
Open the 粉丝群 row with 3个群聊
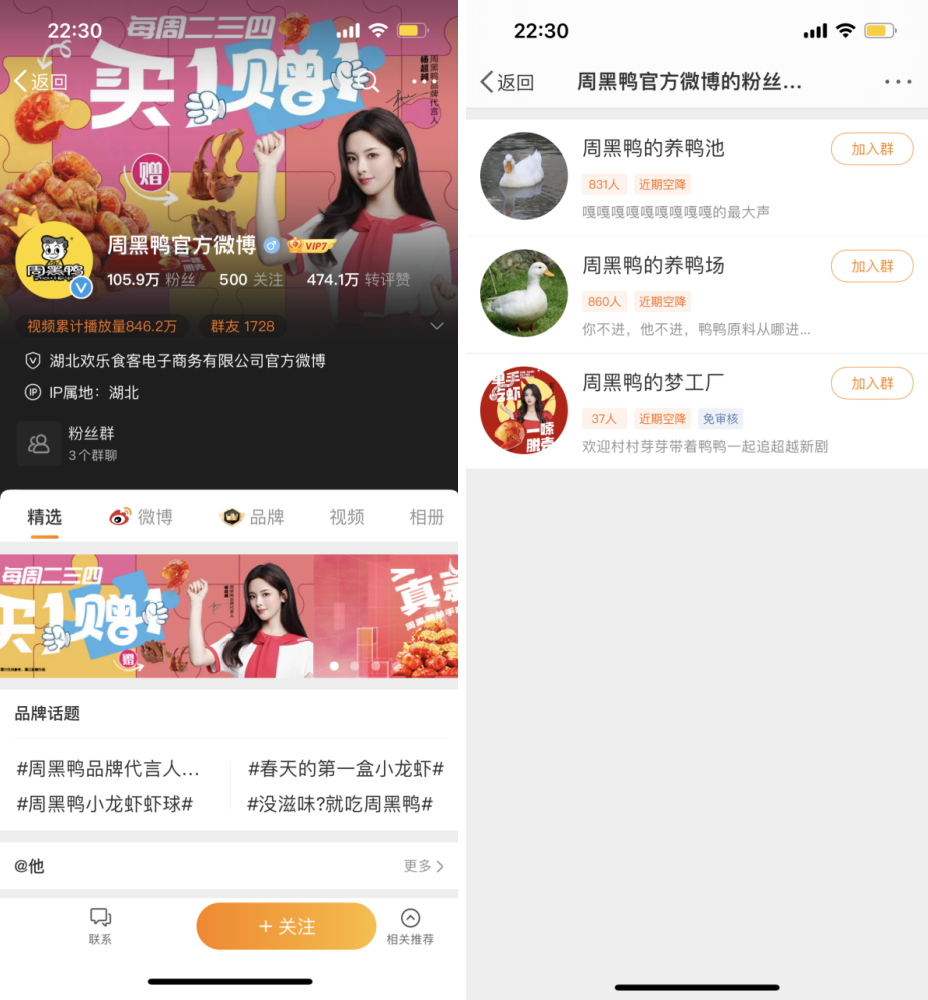pyautogui.click(x=92, y=443)
